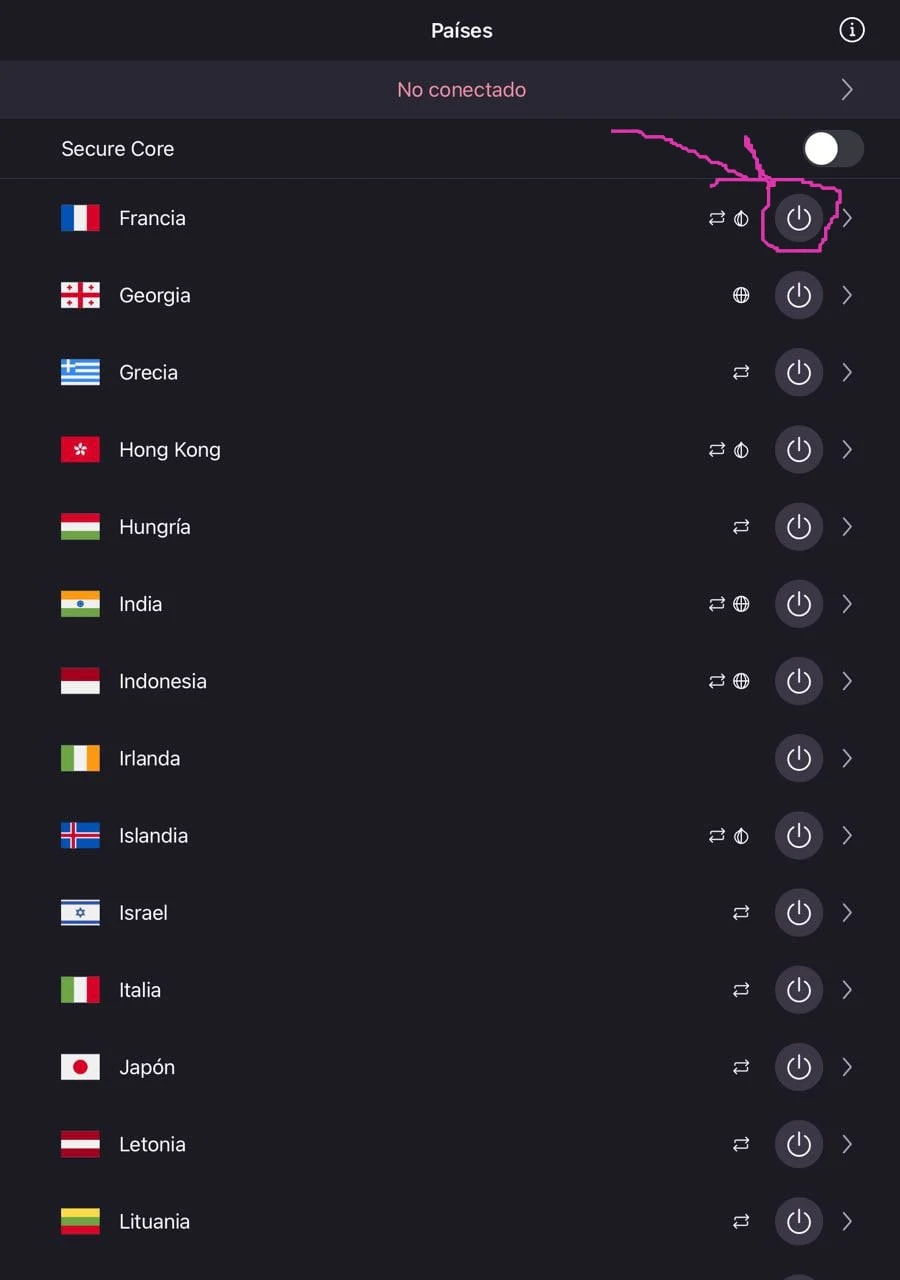
Task: Tap Islandia's power button to connect
Action: (798, 835)
